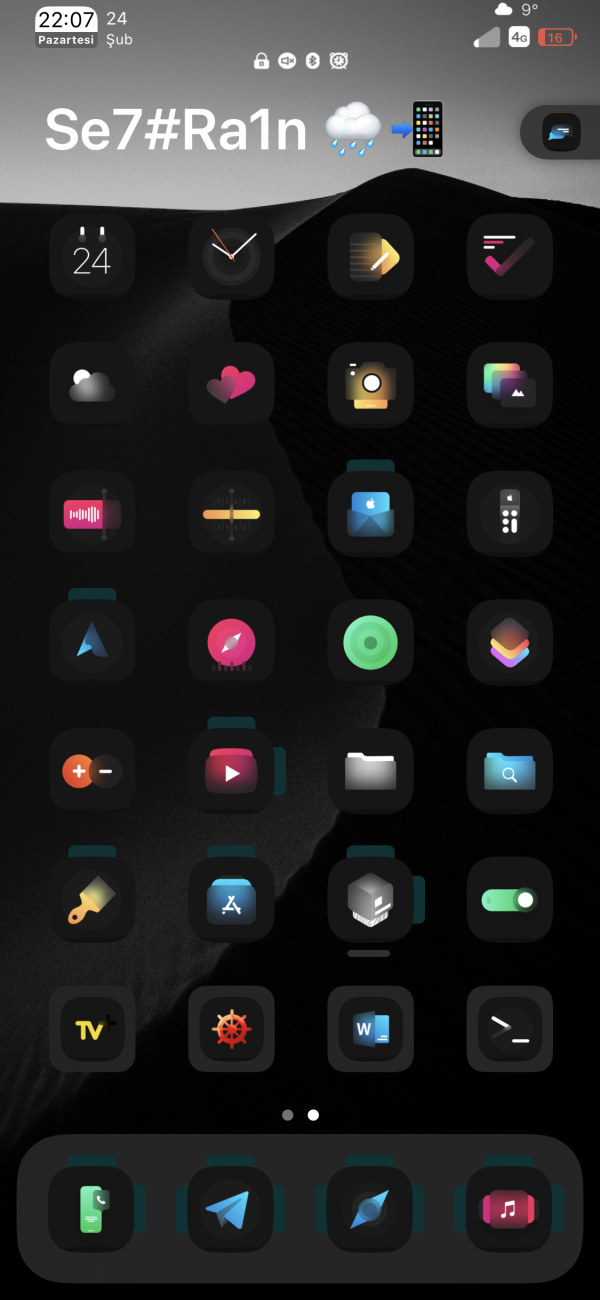600x1300 pixels.
Task: Launch the Word document app
Action: tap(371, 1028)
